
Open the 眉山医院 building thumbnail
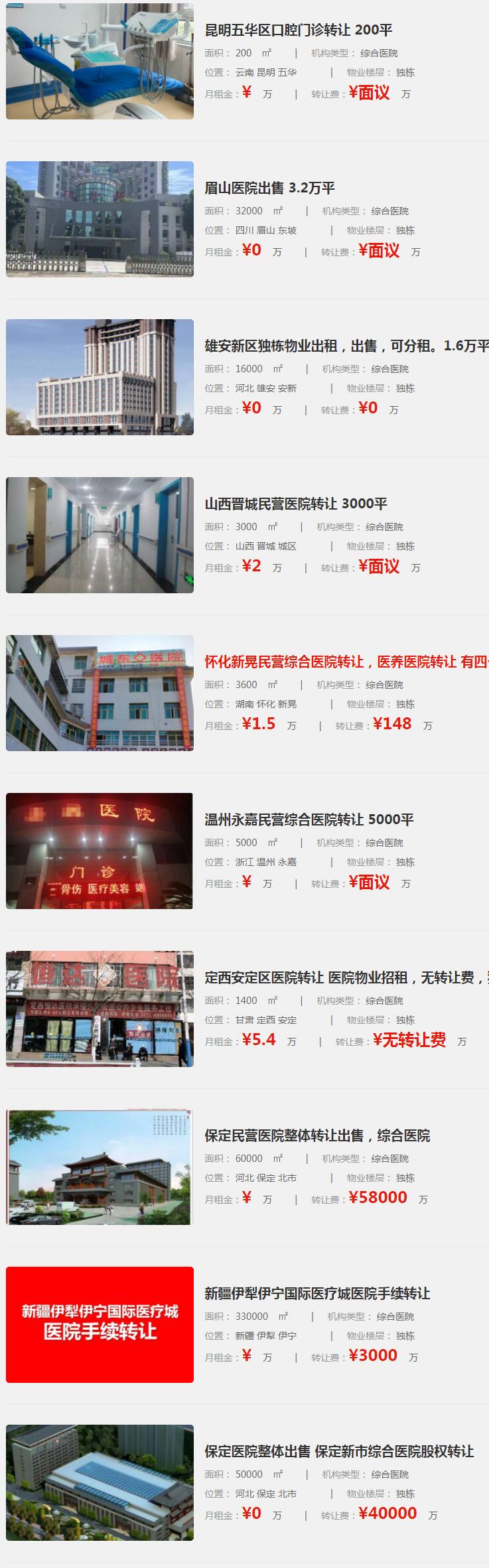[x=100, y=219]
